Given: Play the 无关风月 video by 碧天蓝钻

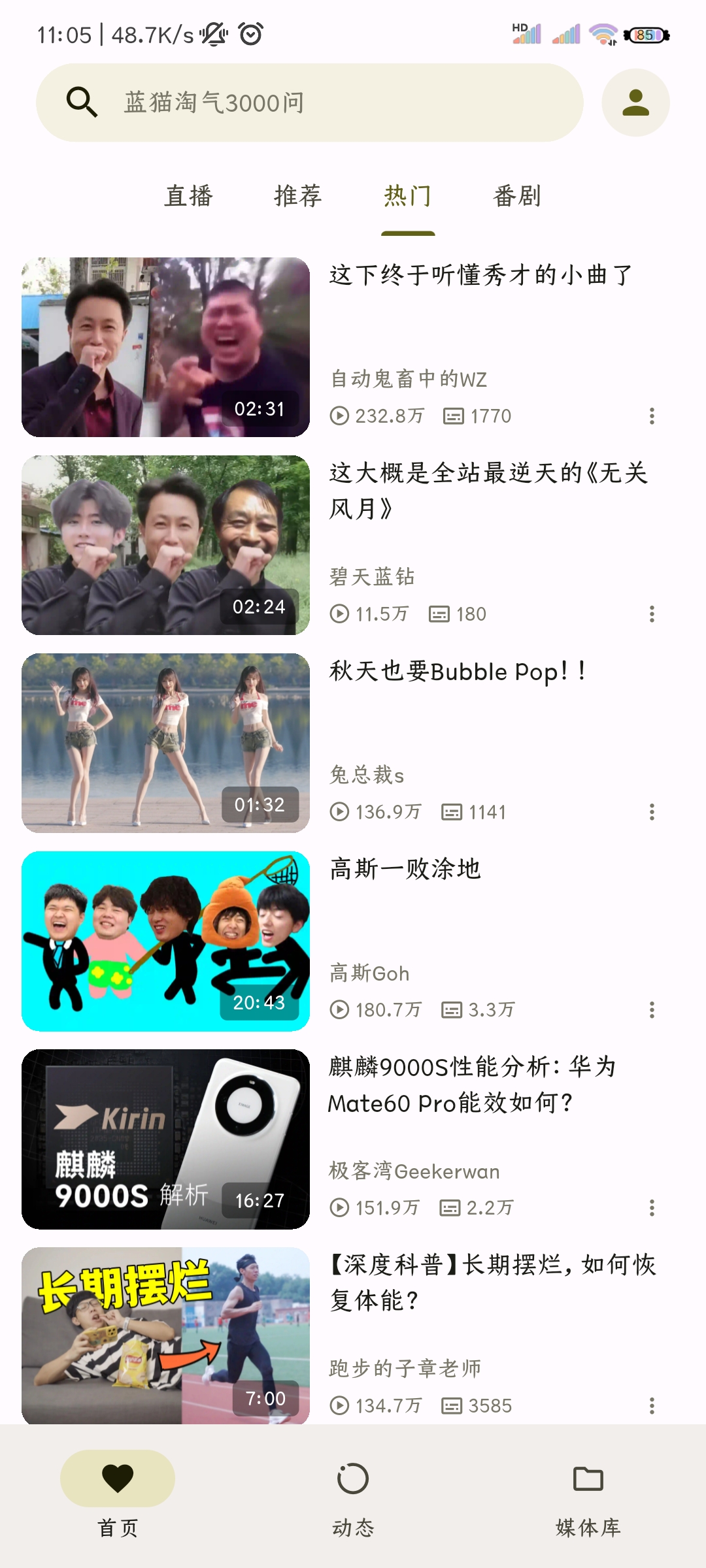Looking at the screenshot, I should pyautogui.click(x=165, y=545).
